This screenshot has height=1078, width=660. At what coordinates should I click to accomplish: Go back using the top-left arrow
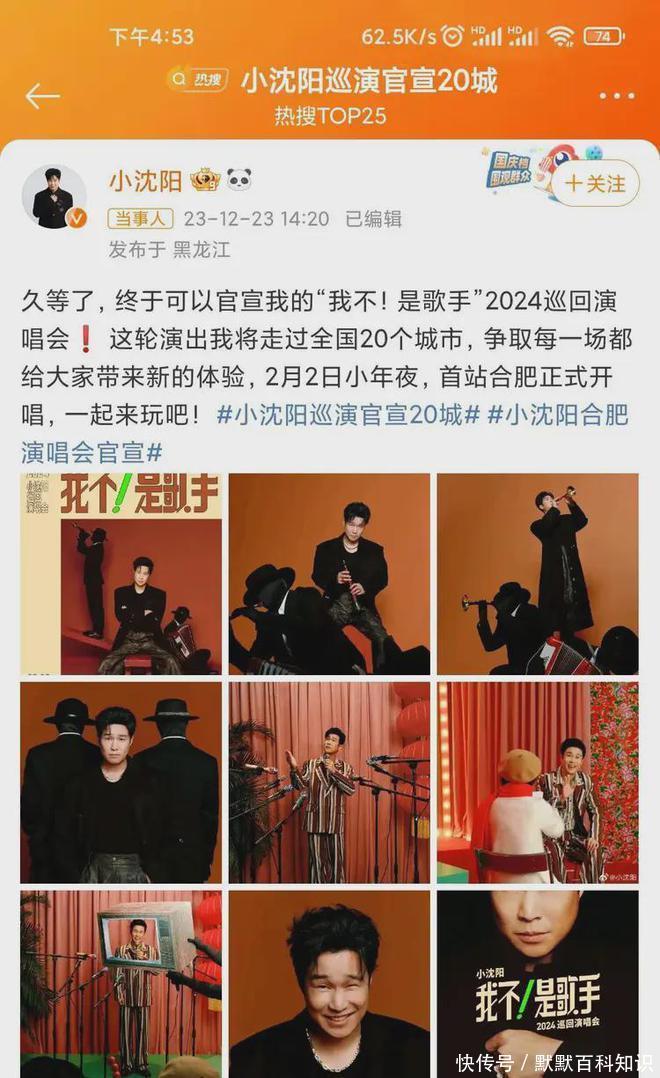[43, 96]
